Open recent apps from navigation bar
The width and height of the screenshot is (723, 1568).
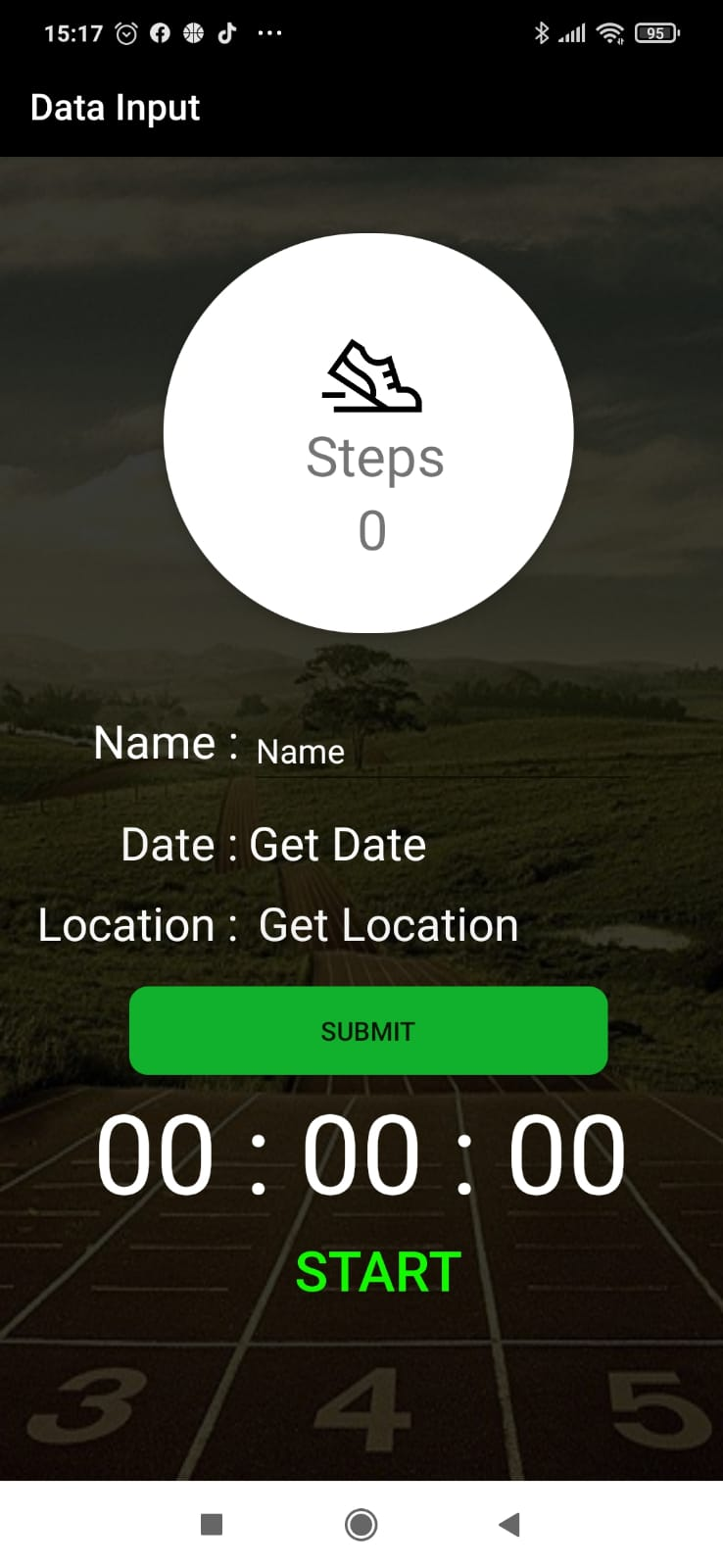(x=212, y=1524)
